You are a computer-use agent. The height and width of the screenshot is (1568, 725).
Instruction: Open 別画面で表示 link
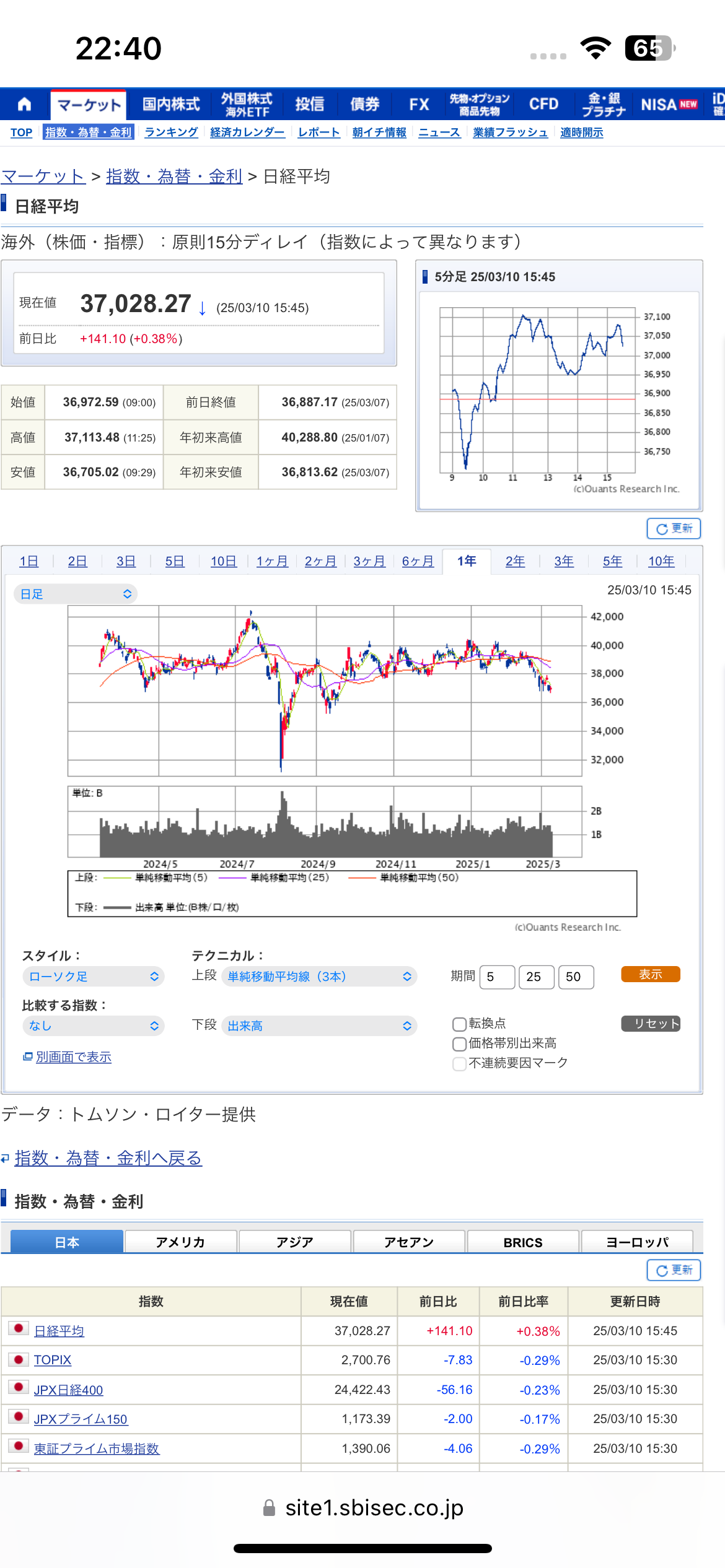click(x=73, y=1057)
